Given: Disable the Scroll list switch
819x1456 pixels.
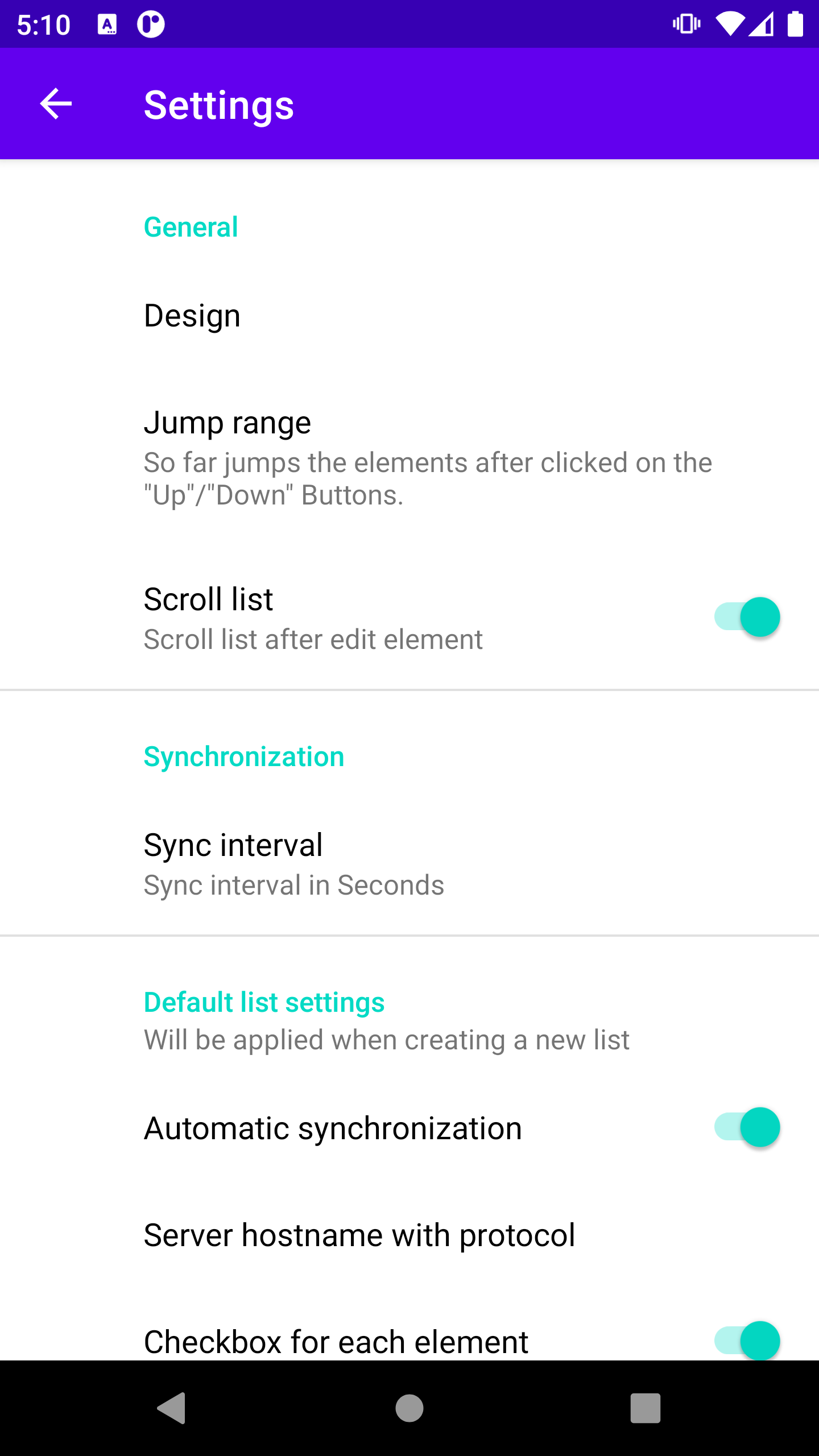Looking at the screenshot, I should coord(747,617).
